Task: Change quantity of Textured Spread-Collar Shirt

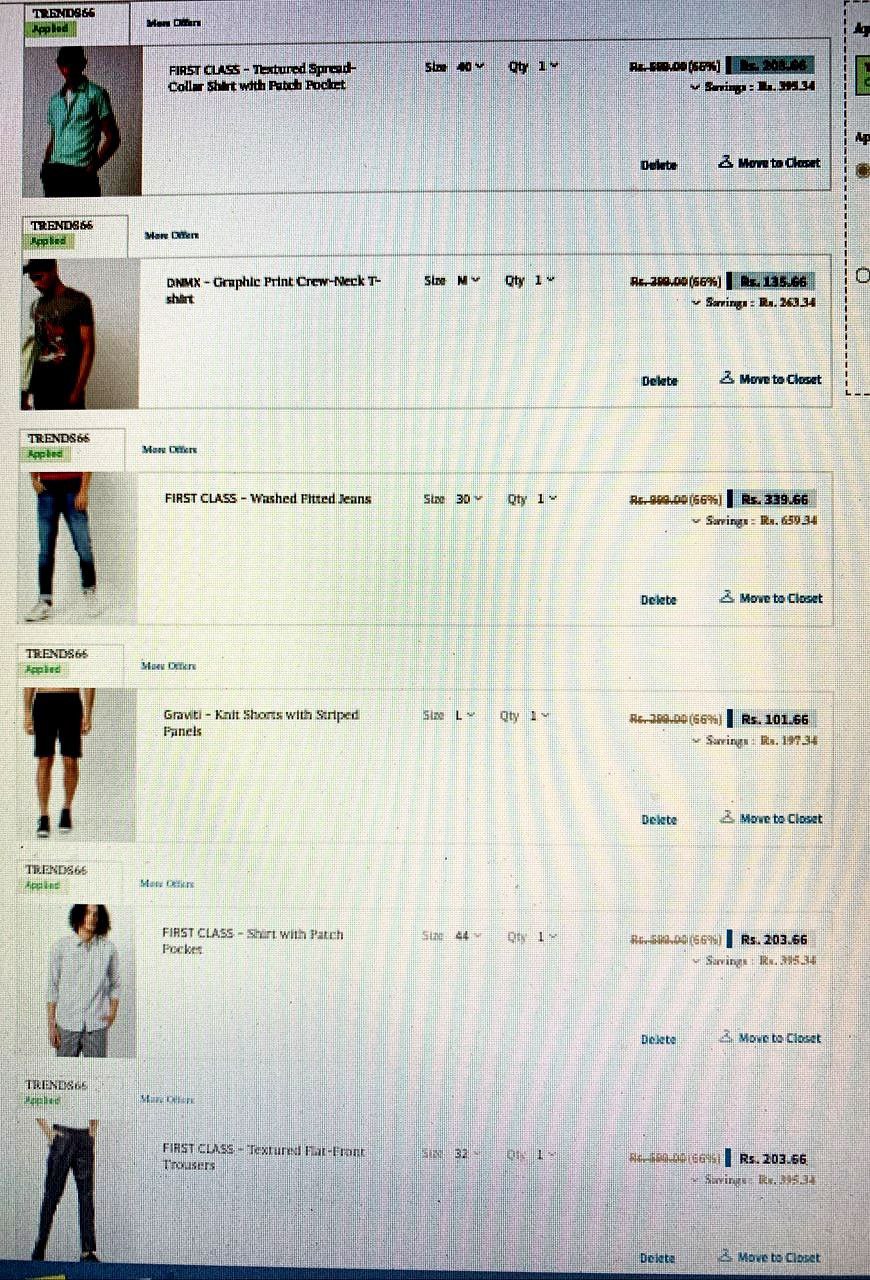Action: pyautogui.click(x=545, y=66)
